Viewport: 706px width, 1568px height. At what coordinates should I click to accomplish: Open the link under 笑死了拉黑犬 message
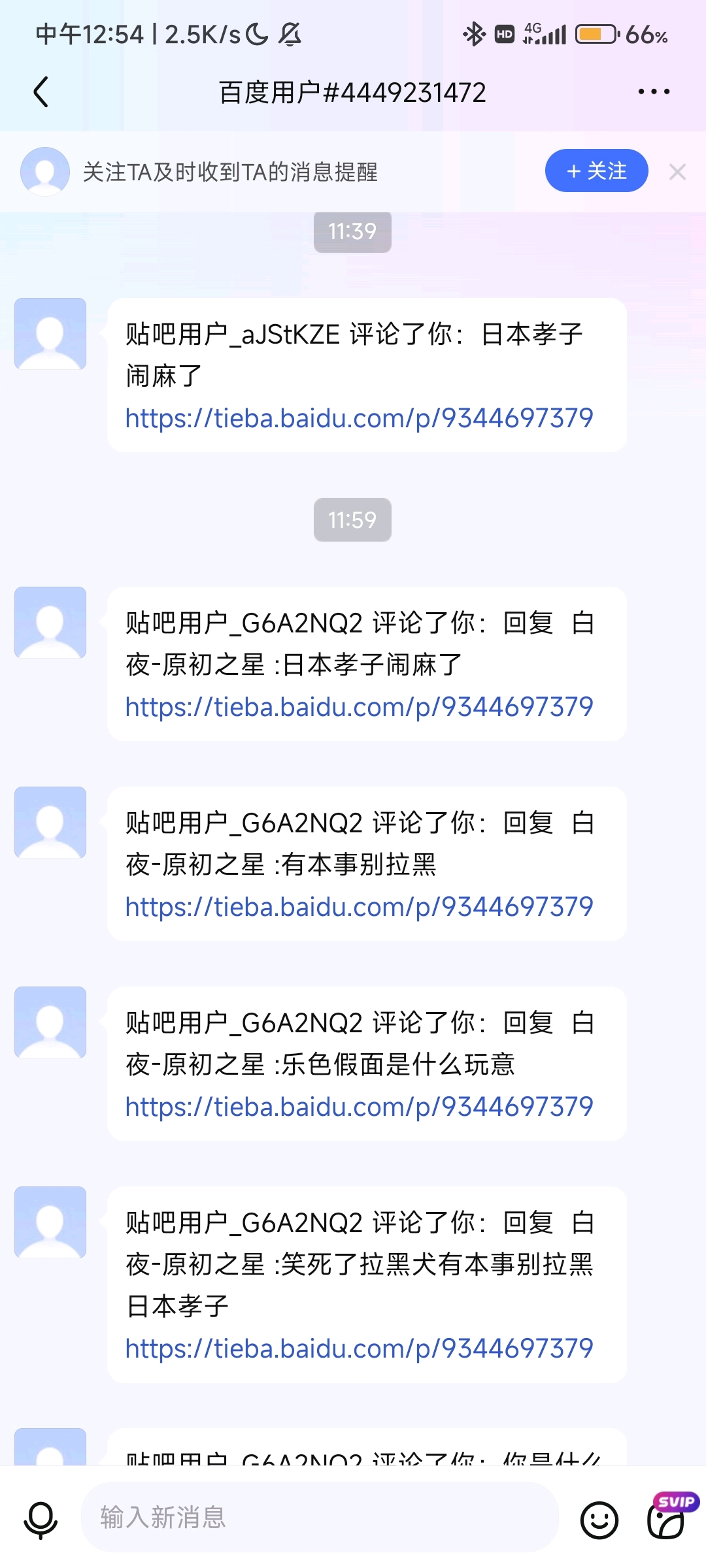359,1348
